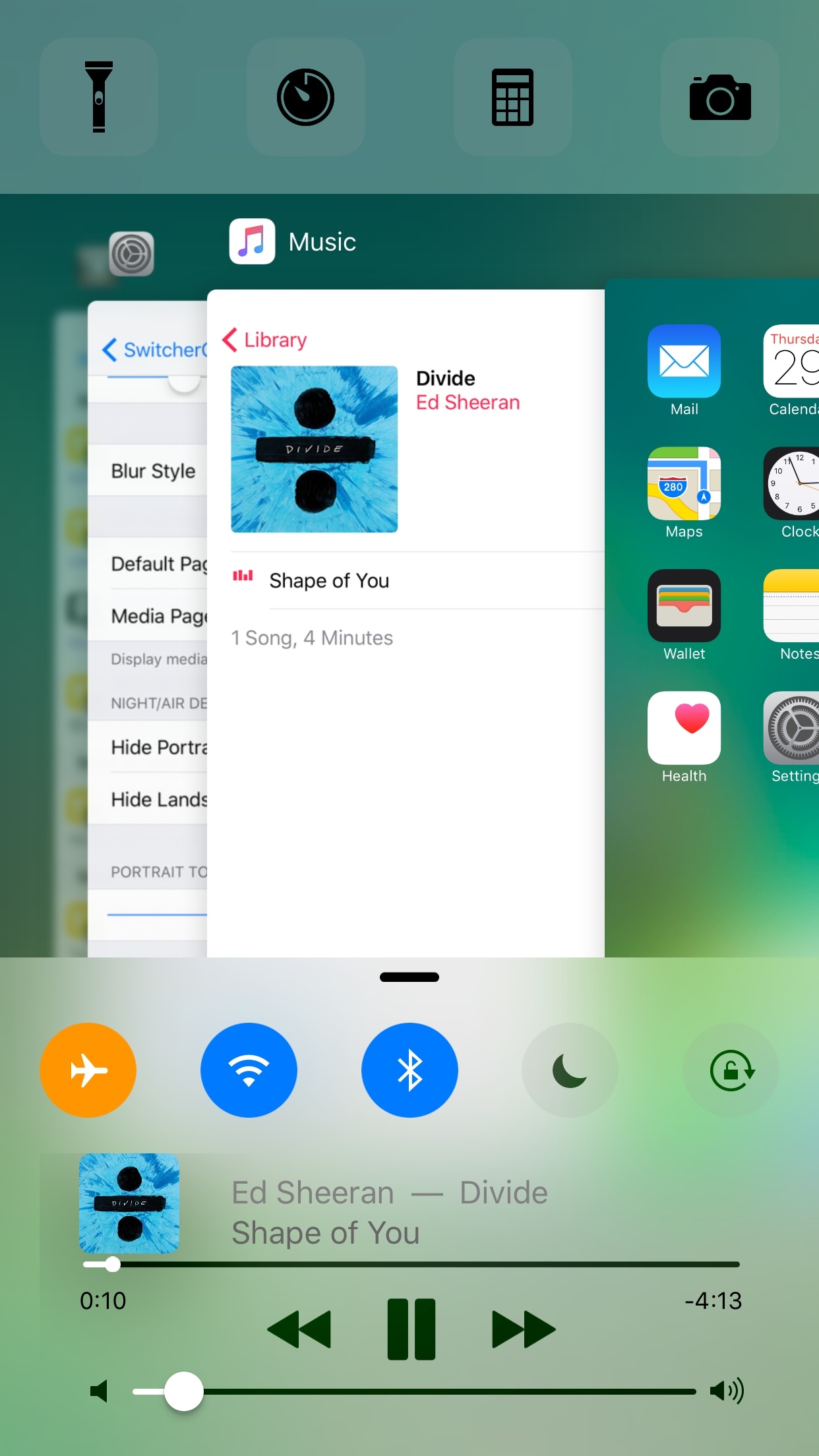
Task: Open the Divide album artwork in player
Action: pos(129,1203)
